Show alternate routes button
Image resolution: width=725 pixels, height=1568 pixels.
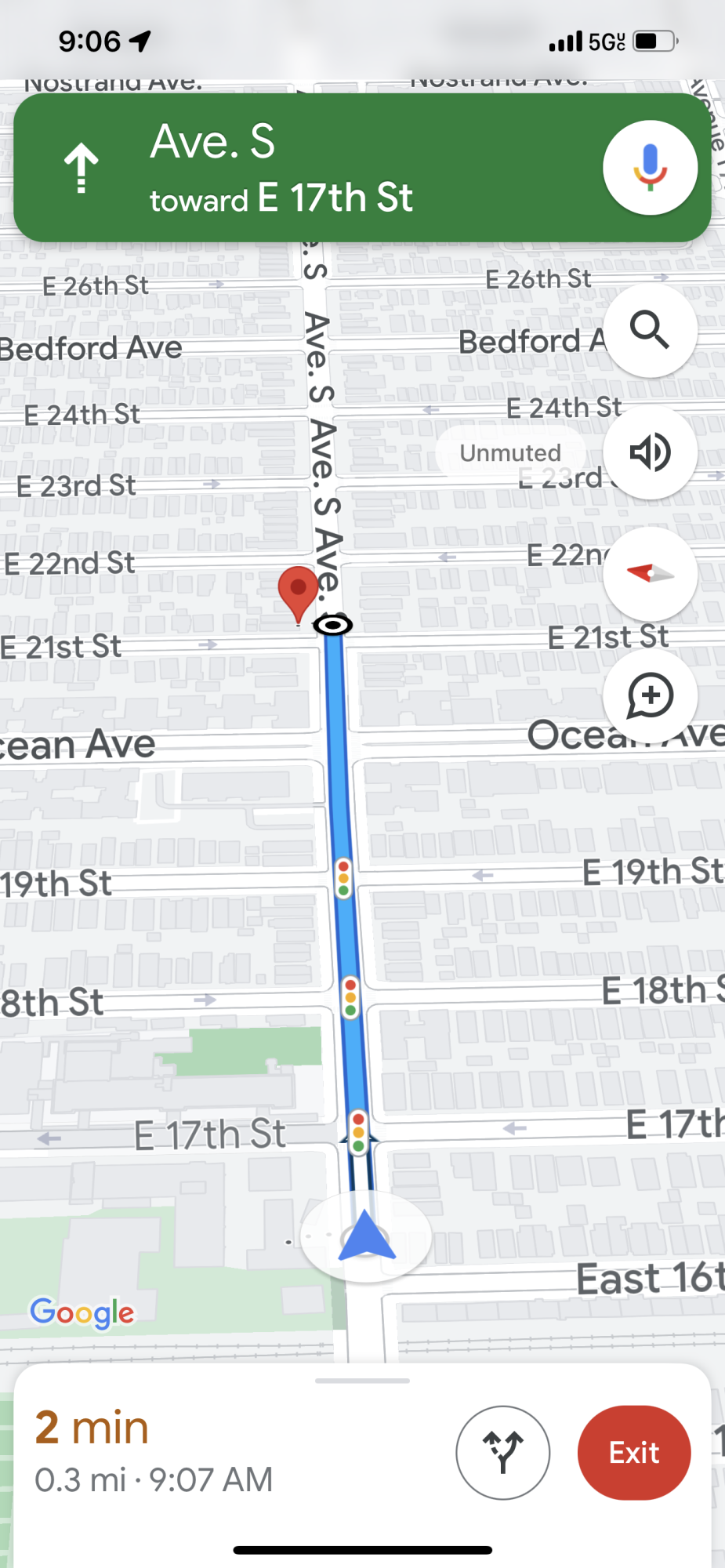pyautogui.click(x=502, y=1452)
